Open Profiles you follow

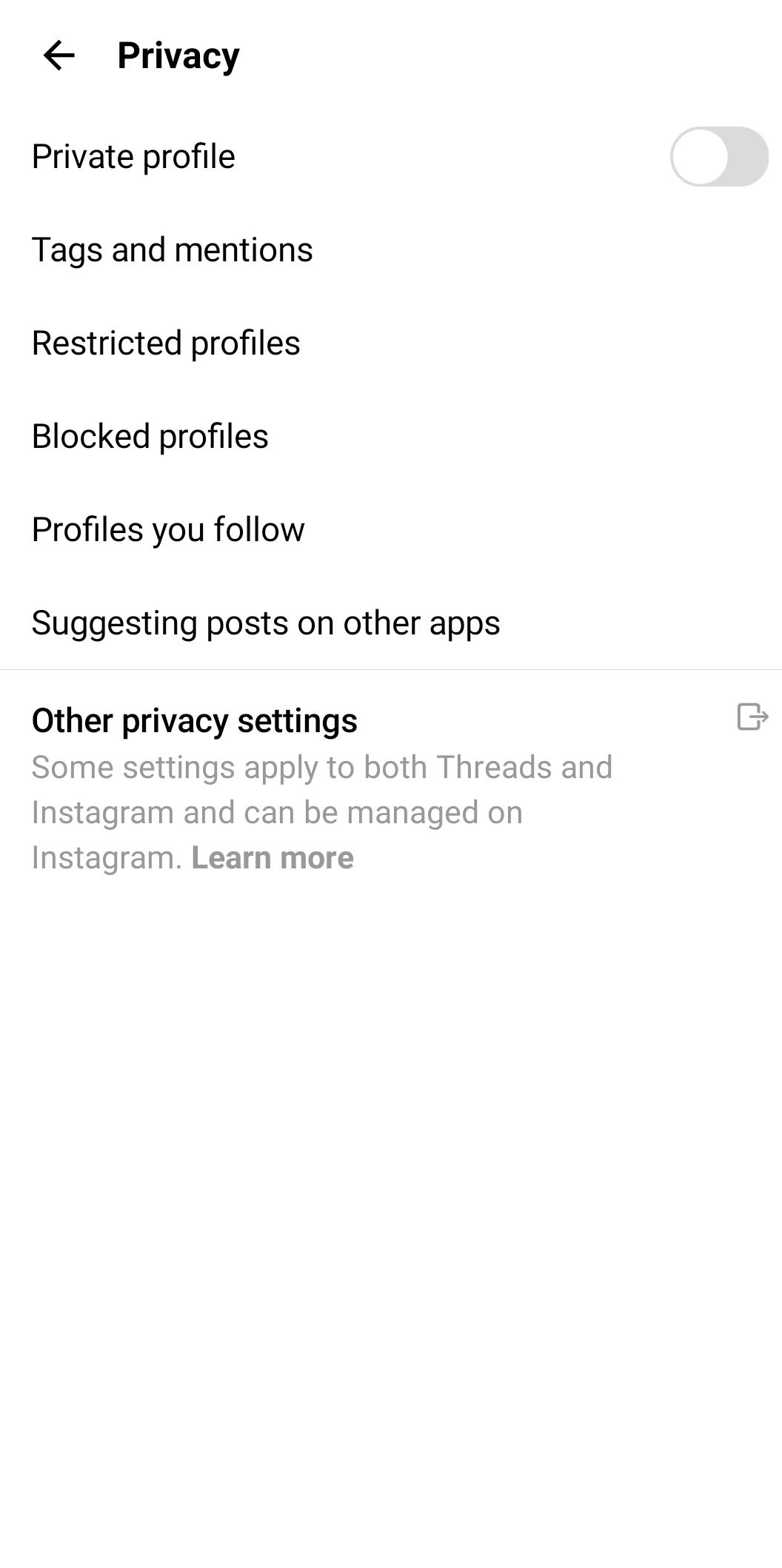pyautogui.click(x=391, y=529)
